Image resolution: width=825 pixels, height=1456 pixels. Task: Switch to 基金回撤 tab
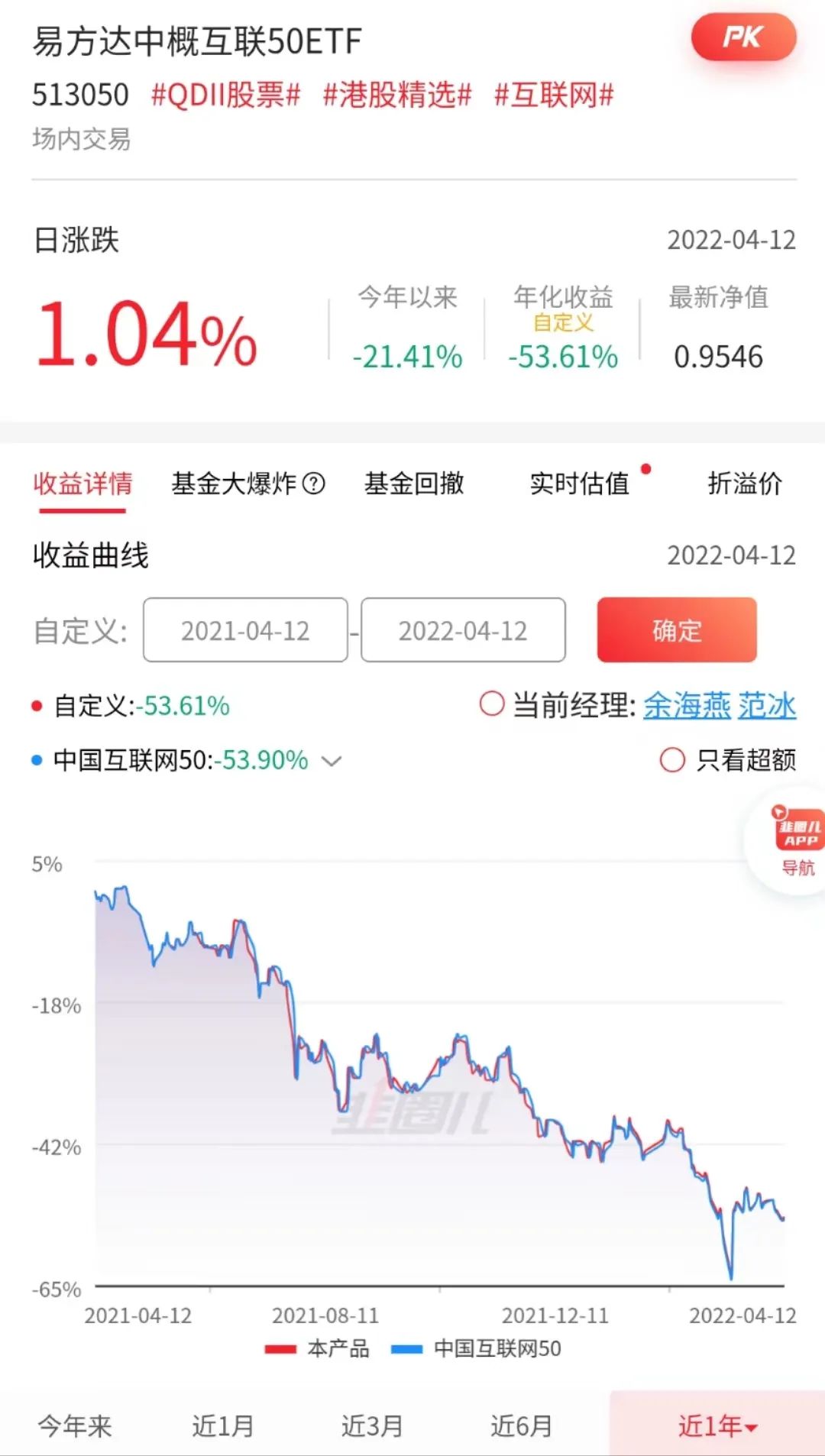click(414, 484)
